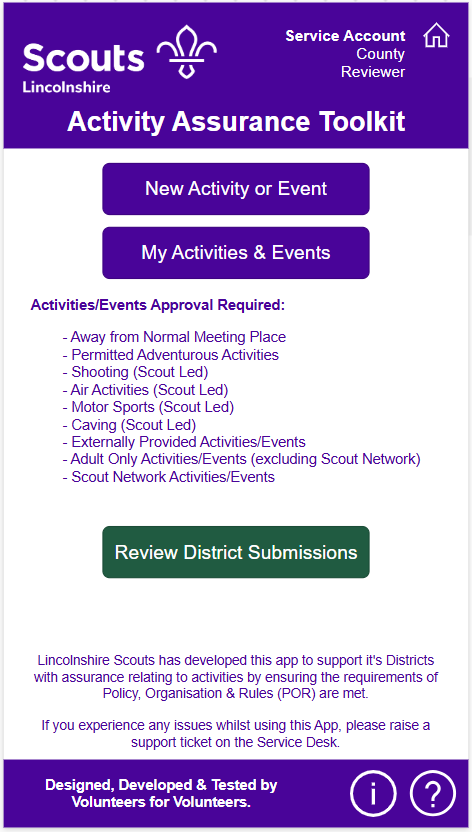
Task: Open Review District Submissions
Action: point(236,552)
